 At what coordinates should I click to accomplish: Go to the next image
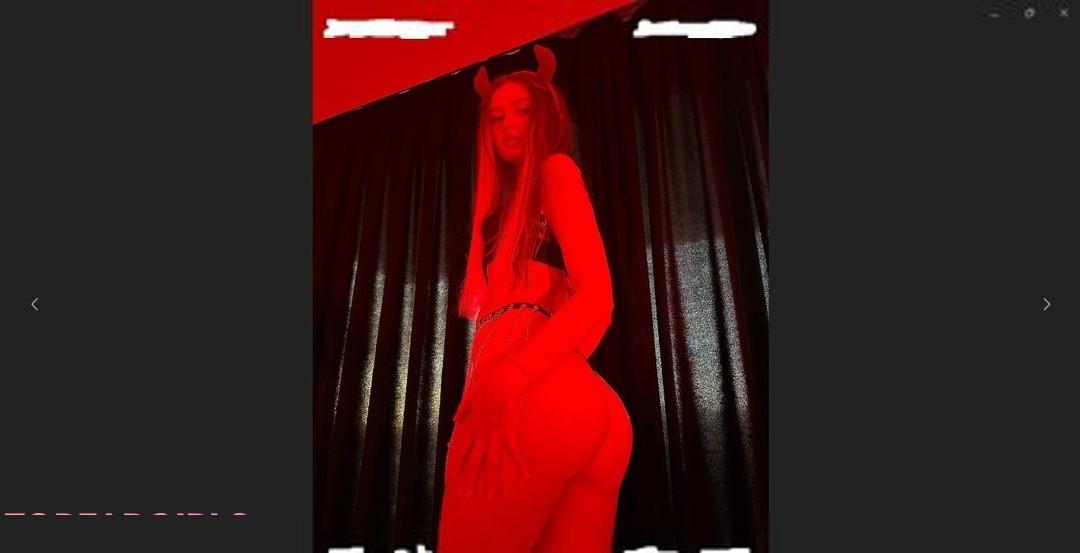(x=1046, y=304)
